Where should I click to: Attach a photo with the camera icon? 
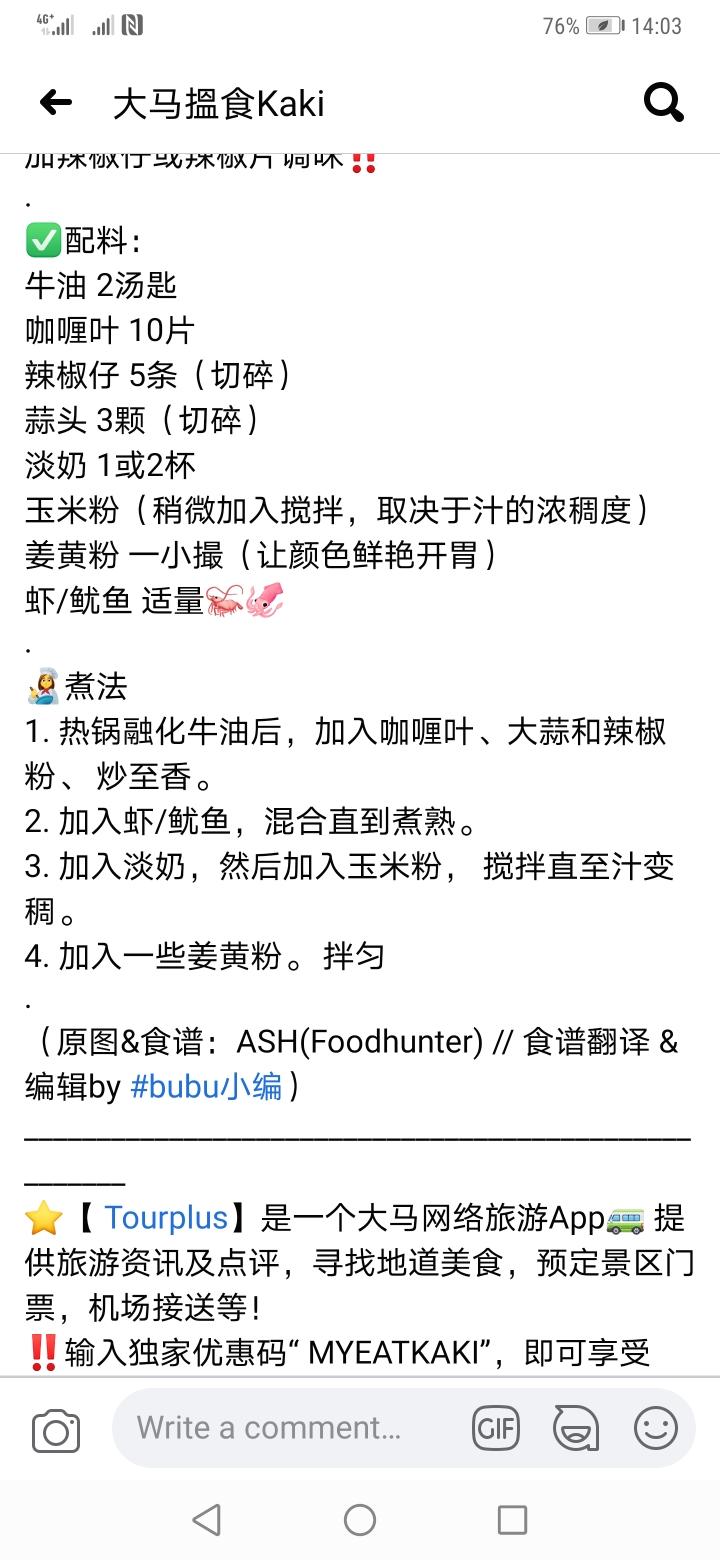coord(56,1431)
